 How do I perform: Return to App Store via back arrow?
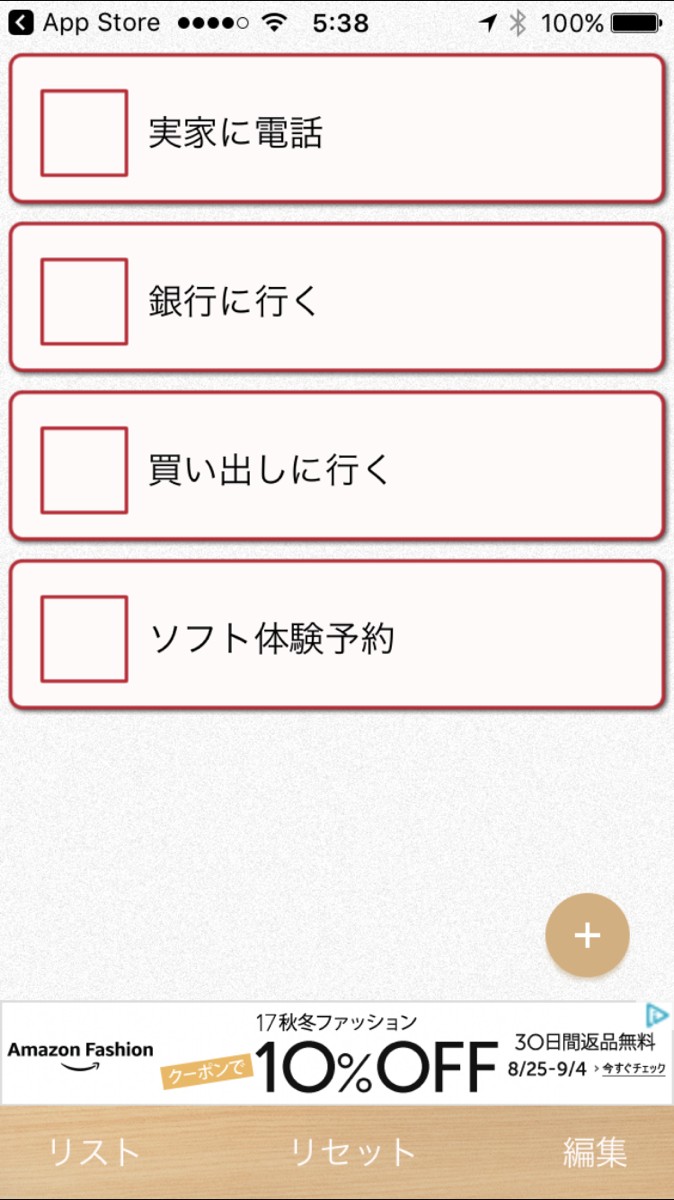click(x=21, y=22)
